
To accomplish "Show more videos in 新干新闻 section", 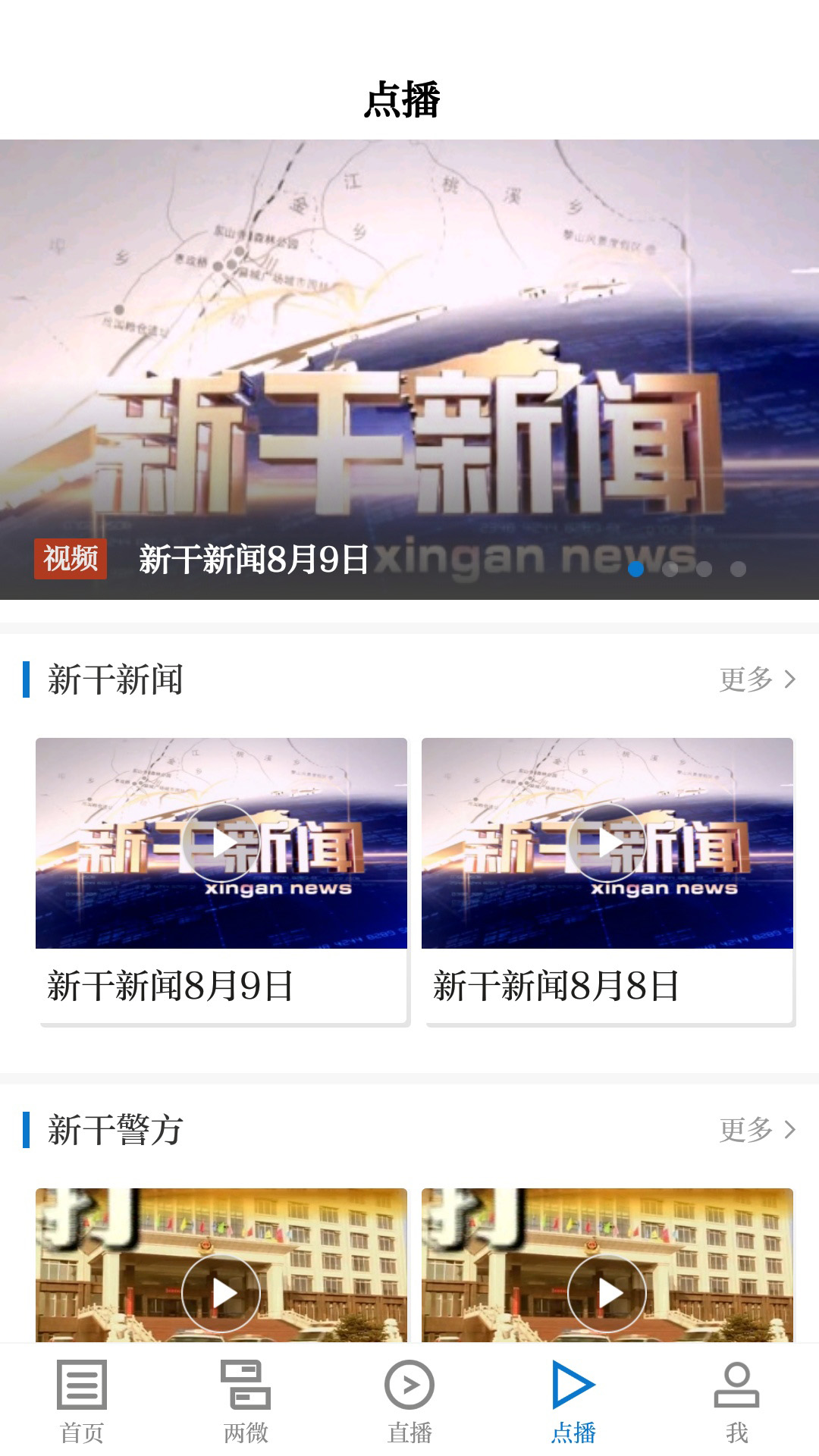I will pos(757,679).
